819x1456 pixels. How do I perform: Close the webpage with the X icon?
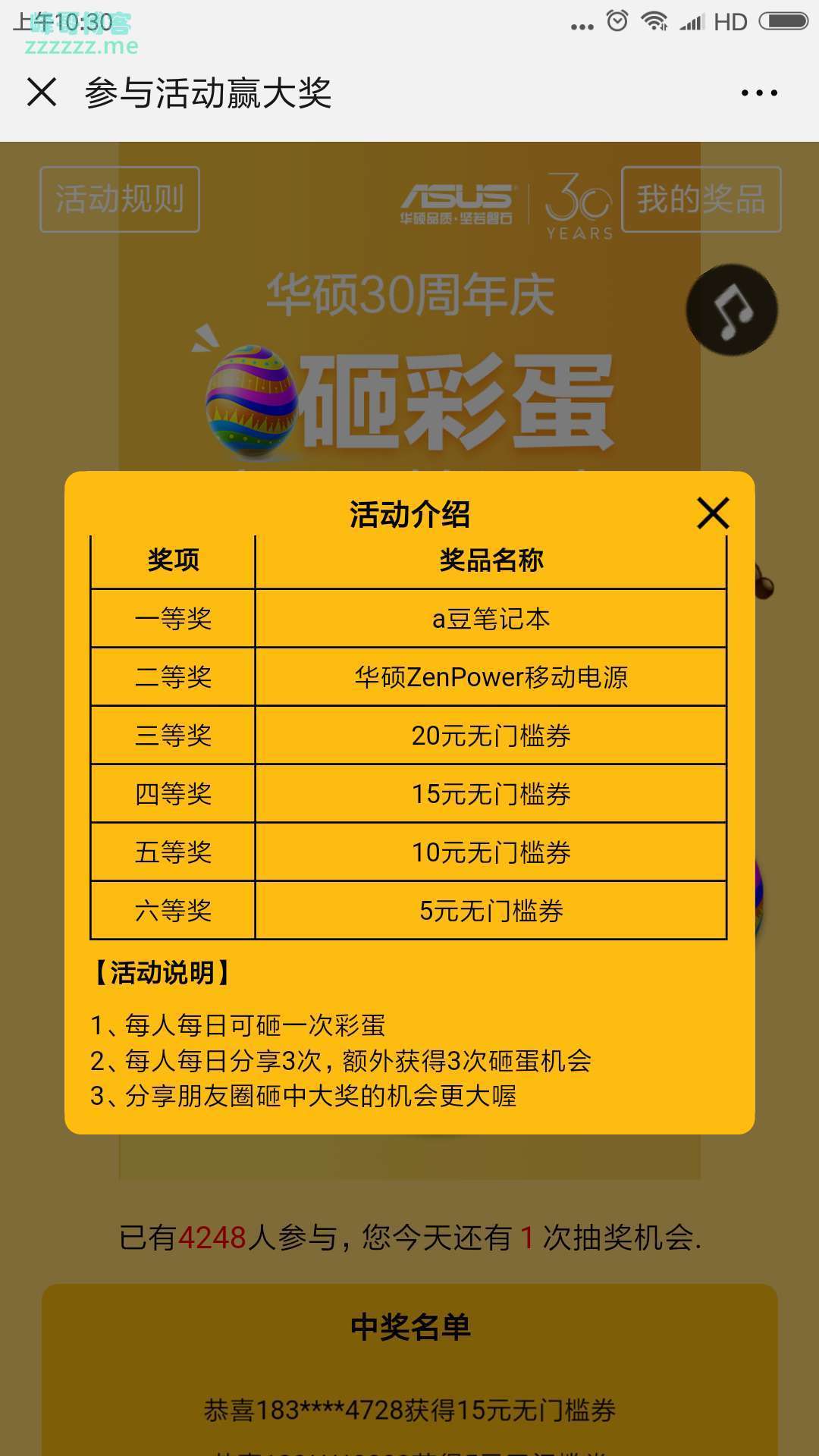[42, 93]
